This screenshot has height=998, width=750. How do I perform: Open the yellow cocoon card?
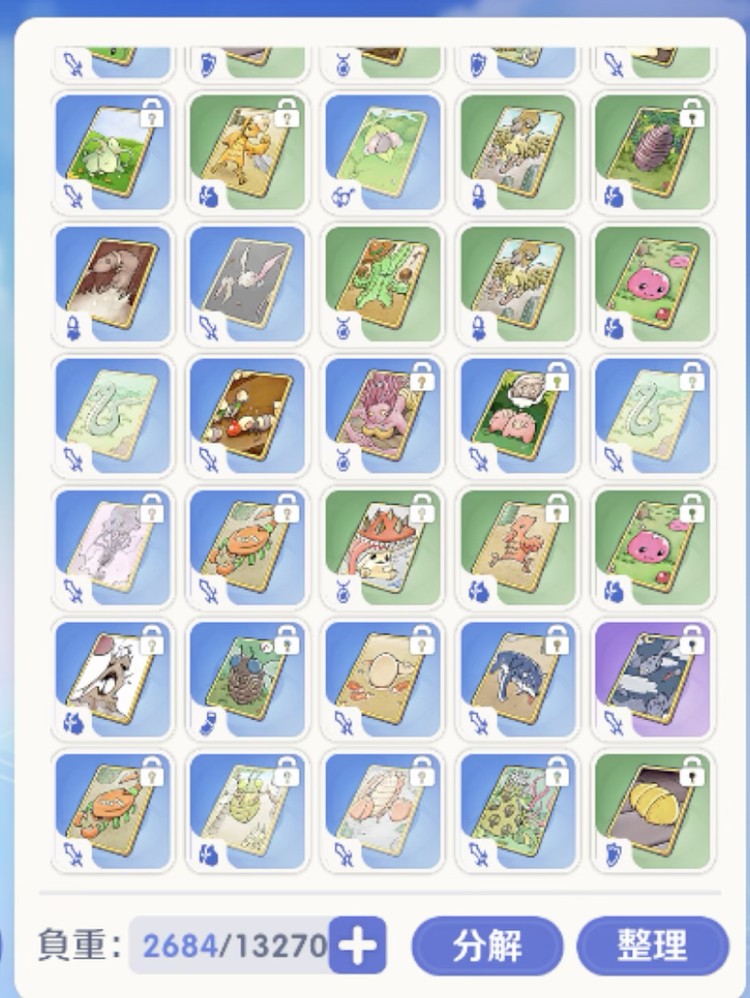pos(652,812)
